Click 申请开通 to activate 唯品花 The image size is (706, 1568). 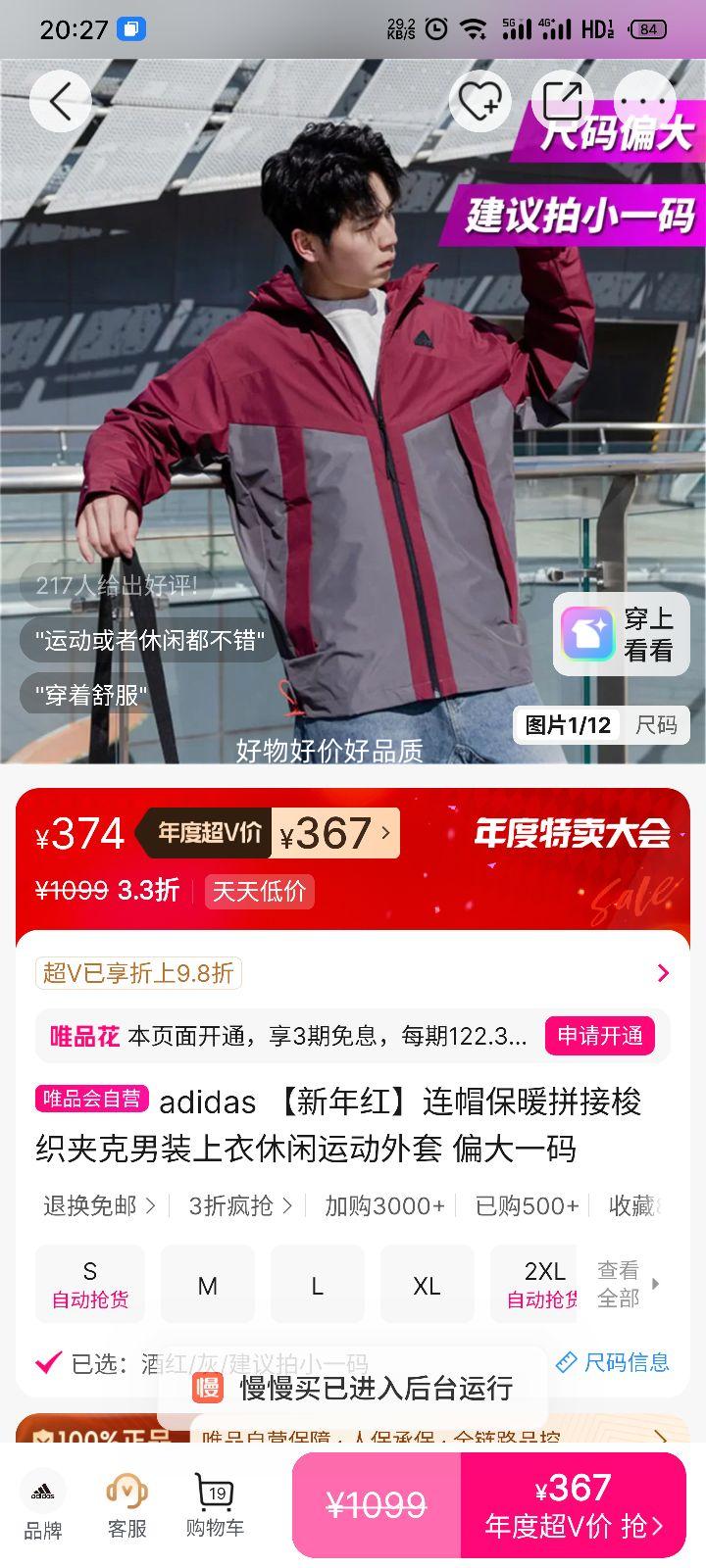click(x=600, y=1036)
